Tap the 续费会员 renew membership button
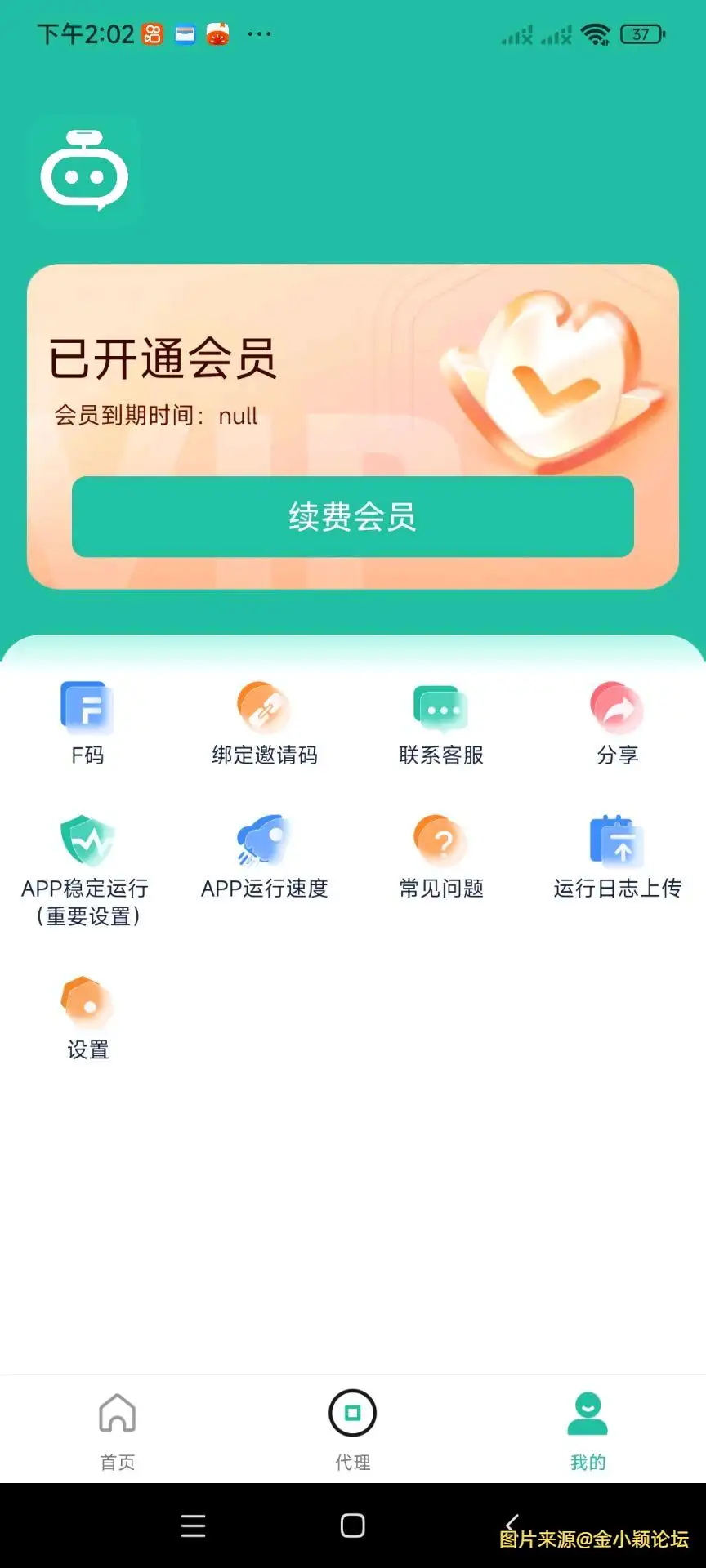Viewport: 706px width, 1568px height. (x=352, y=516)
